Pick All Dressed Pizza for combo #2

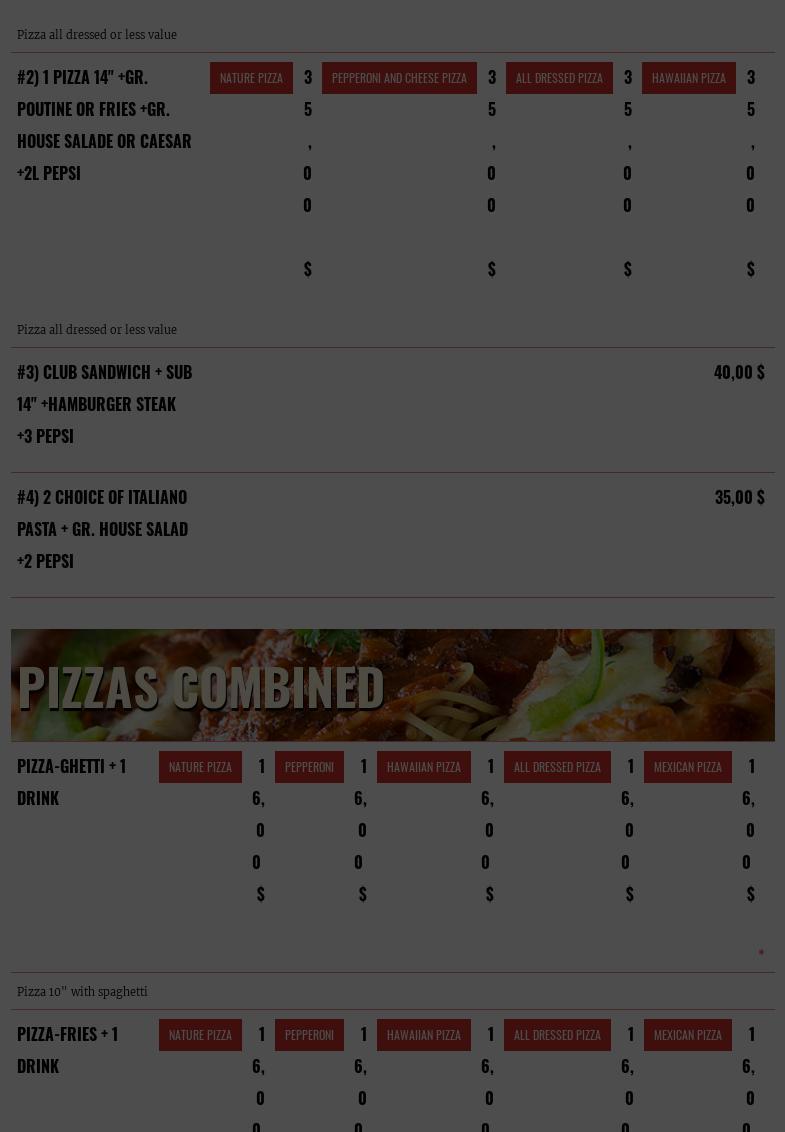559,78
